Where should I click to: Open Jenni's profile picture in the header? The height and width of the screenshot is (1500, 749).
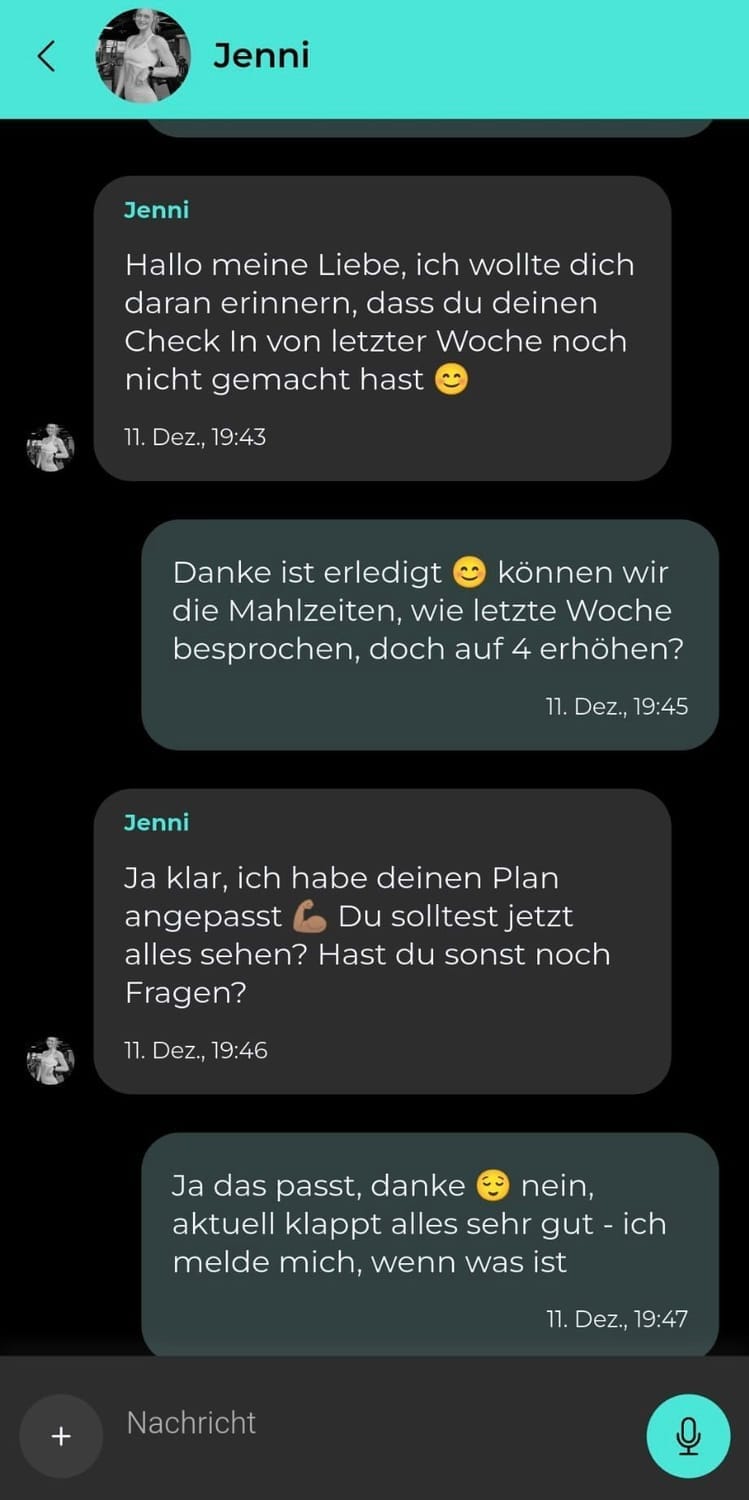point(143,56)
